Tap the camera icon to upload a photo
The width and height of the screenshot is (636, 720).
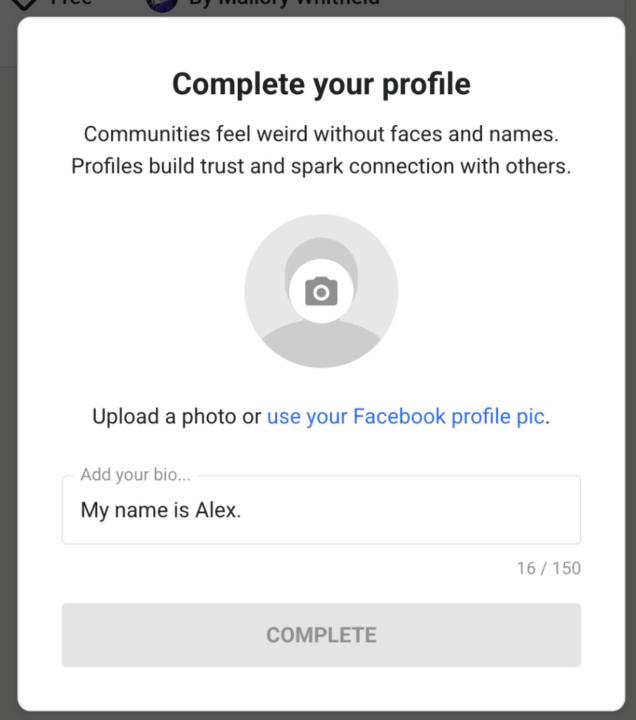(321, 292)
